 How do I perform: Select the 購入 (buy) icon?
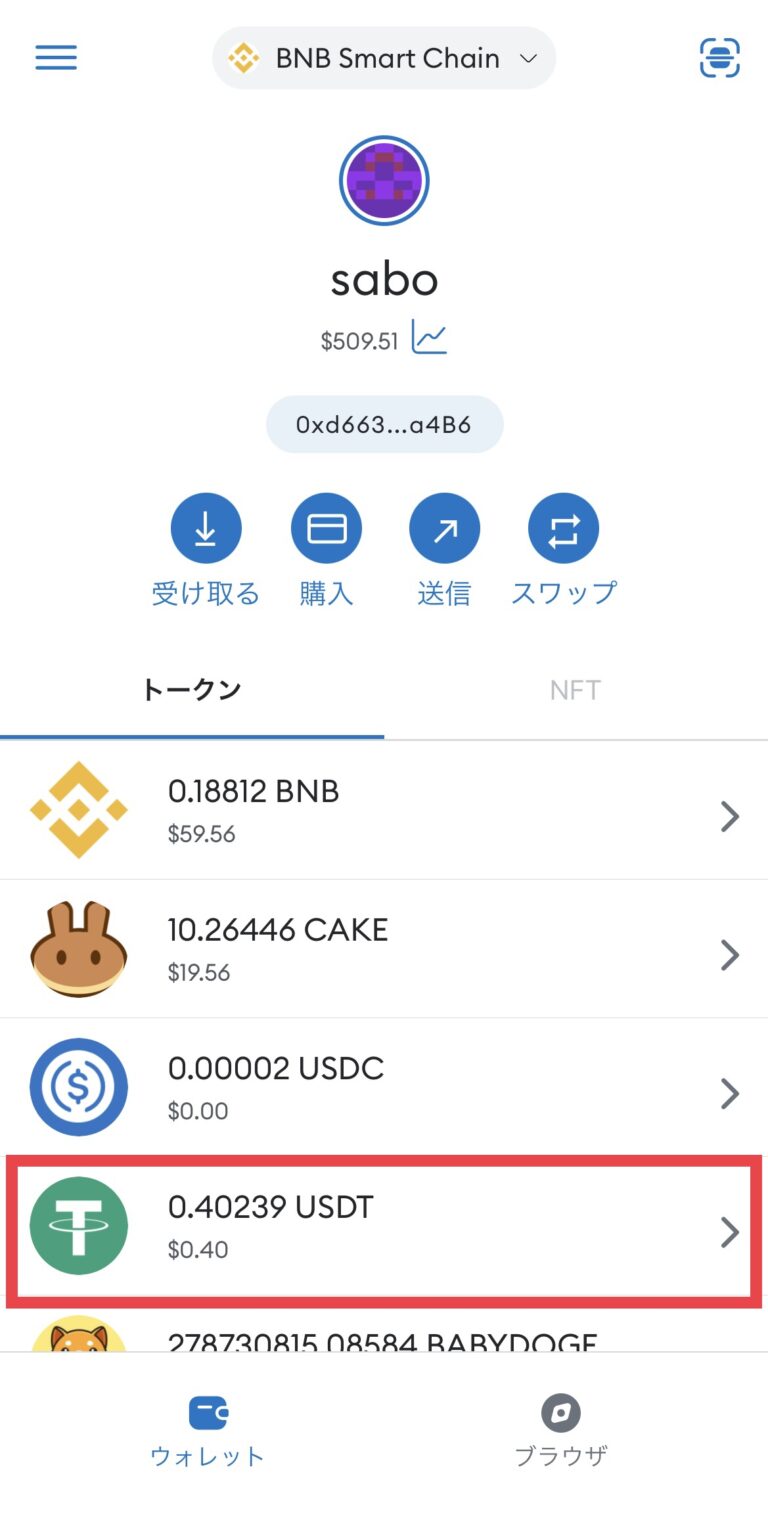[x=326, y=527]
